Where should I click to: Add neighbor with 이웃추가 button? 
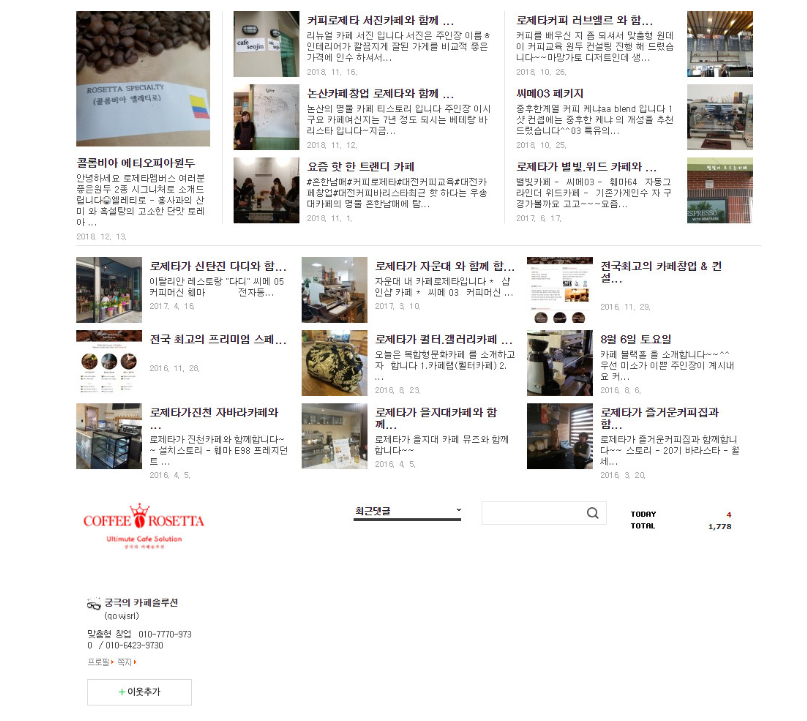click(x=139, y=691)
